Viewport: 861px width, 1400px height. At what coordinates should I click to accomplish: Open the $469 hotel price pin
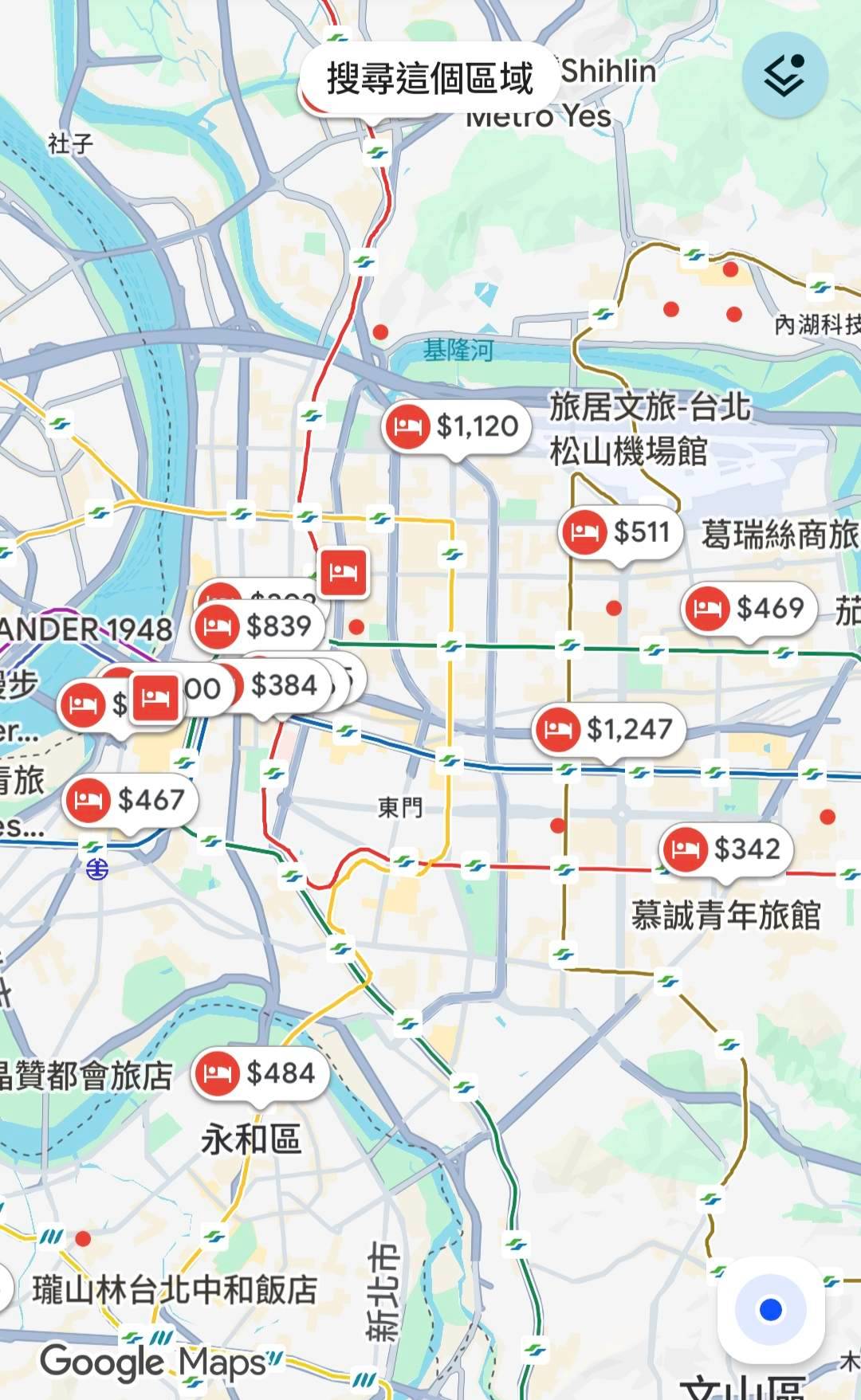[x=749, y=609]
